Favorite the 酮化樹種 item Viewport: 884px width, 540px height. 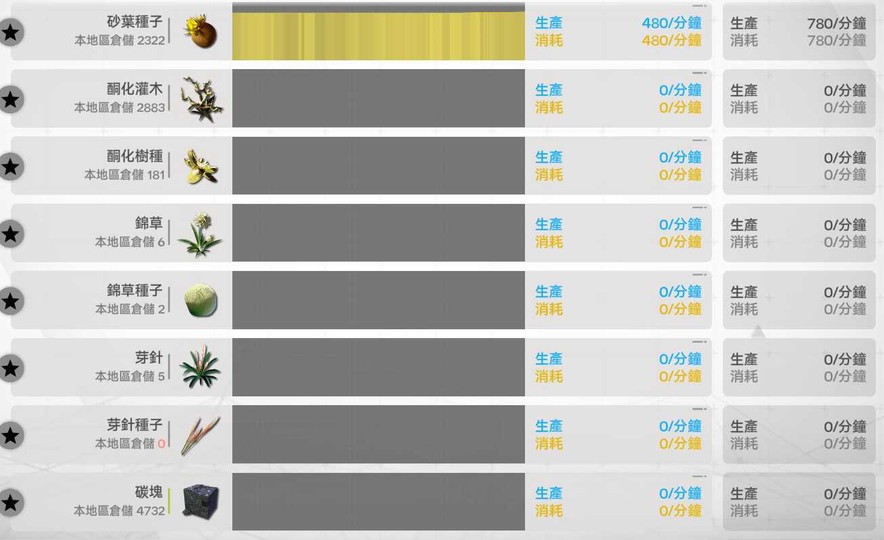10,166
